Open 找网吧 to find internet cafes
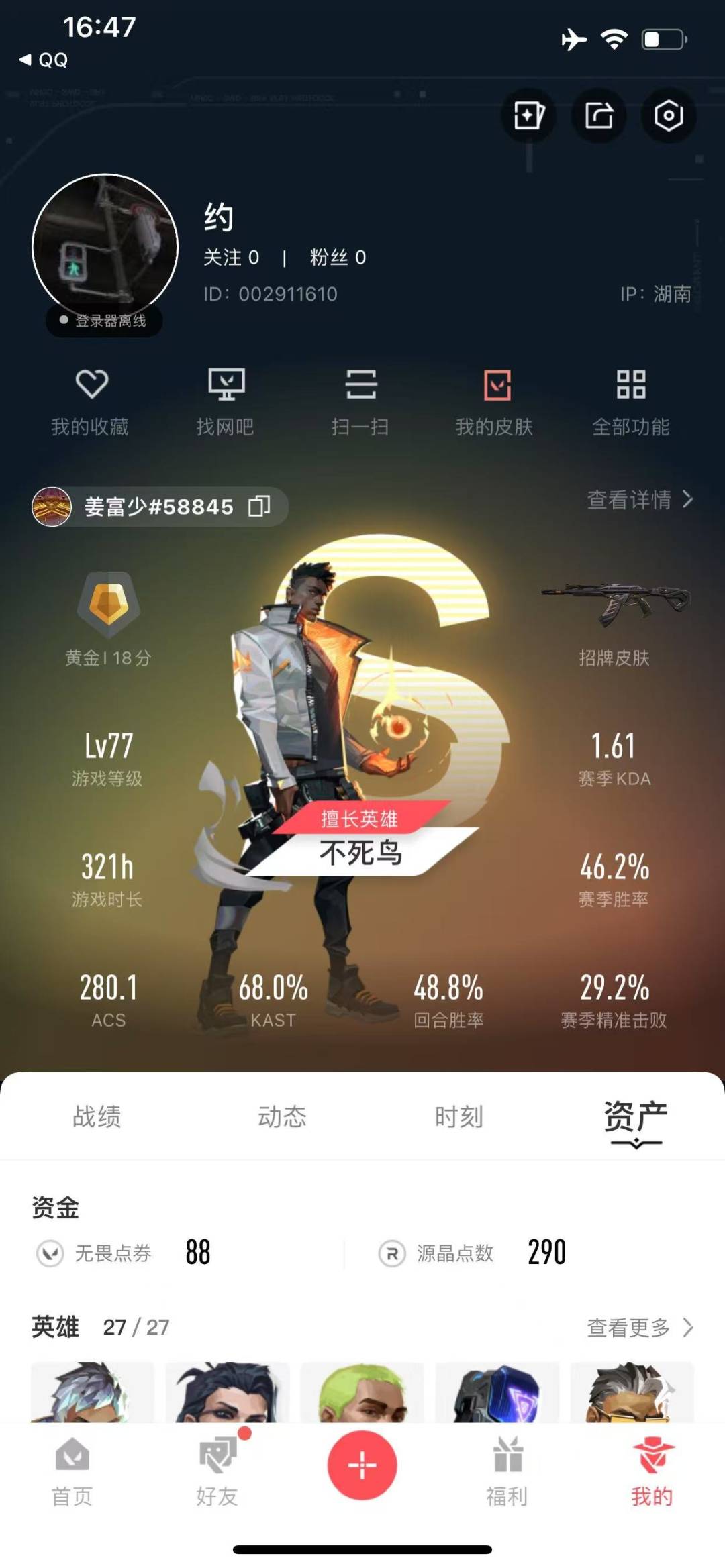The height and width of the screenshot is (1568, 725). (226, 403)
